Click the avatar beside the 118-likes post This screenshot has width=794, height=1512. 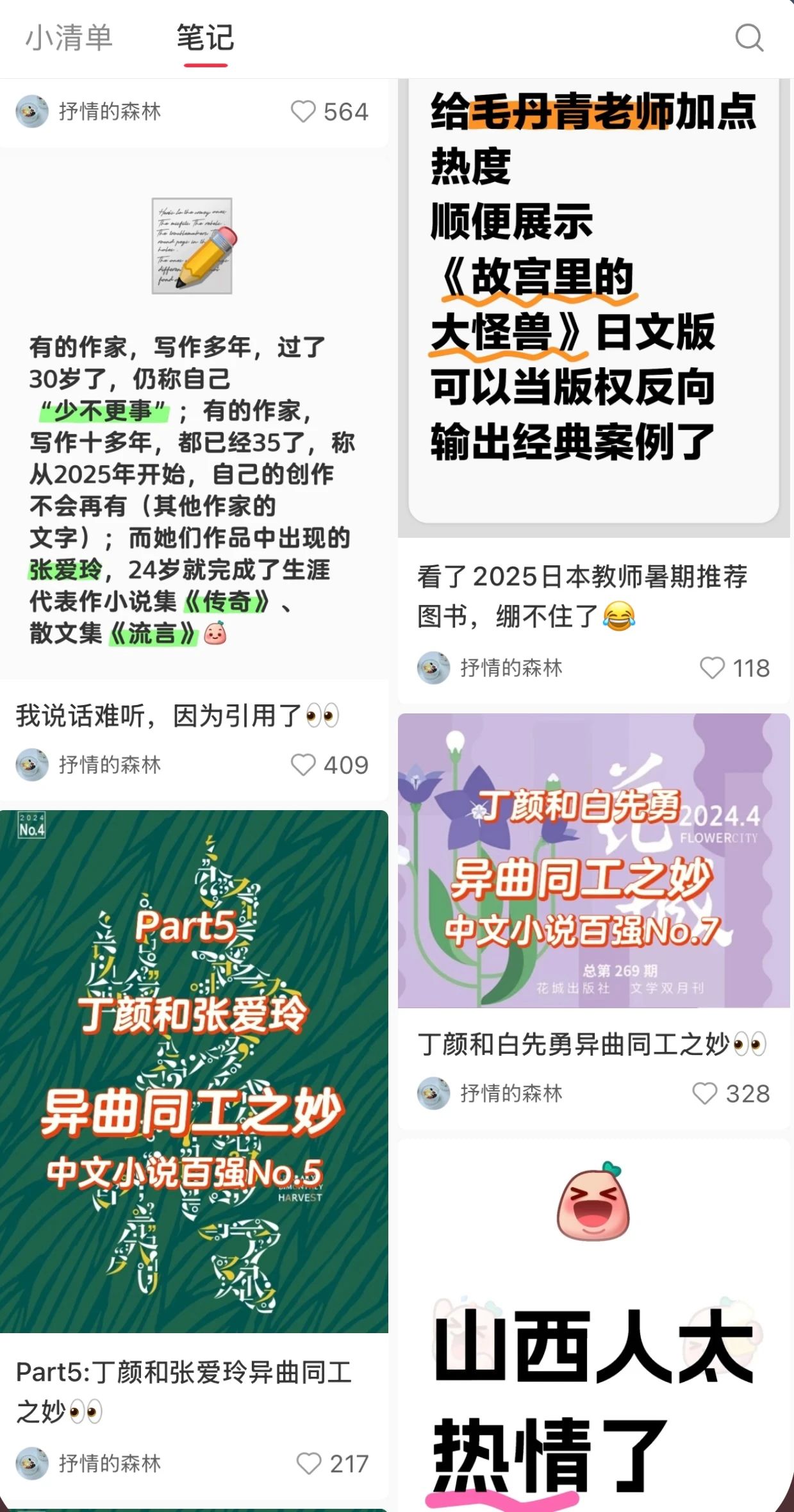[433, 669]
